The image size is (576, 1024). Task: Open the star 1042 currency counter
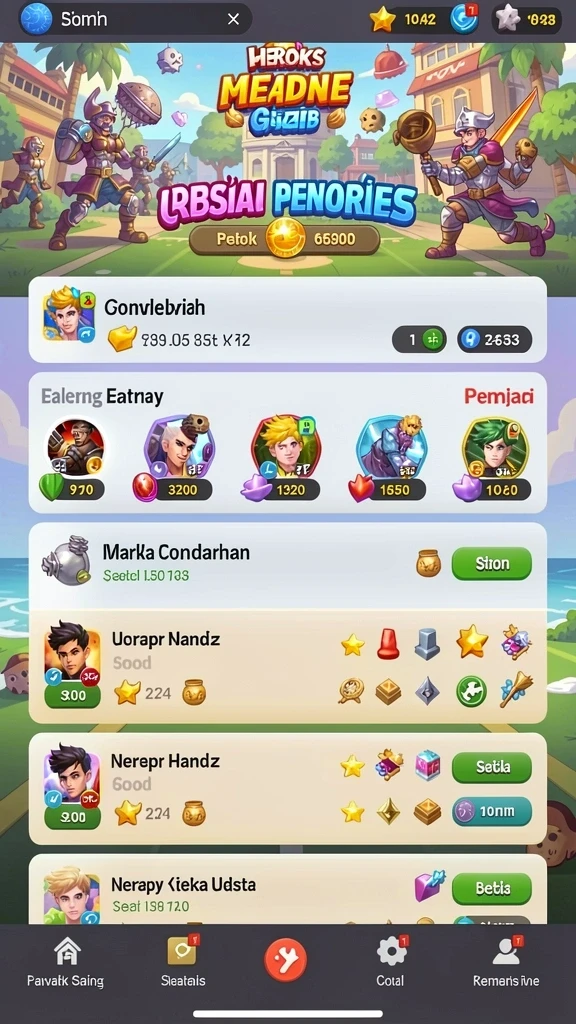click(404, 20)
